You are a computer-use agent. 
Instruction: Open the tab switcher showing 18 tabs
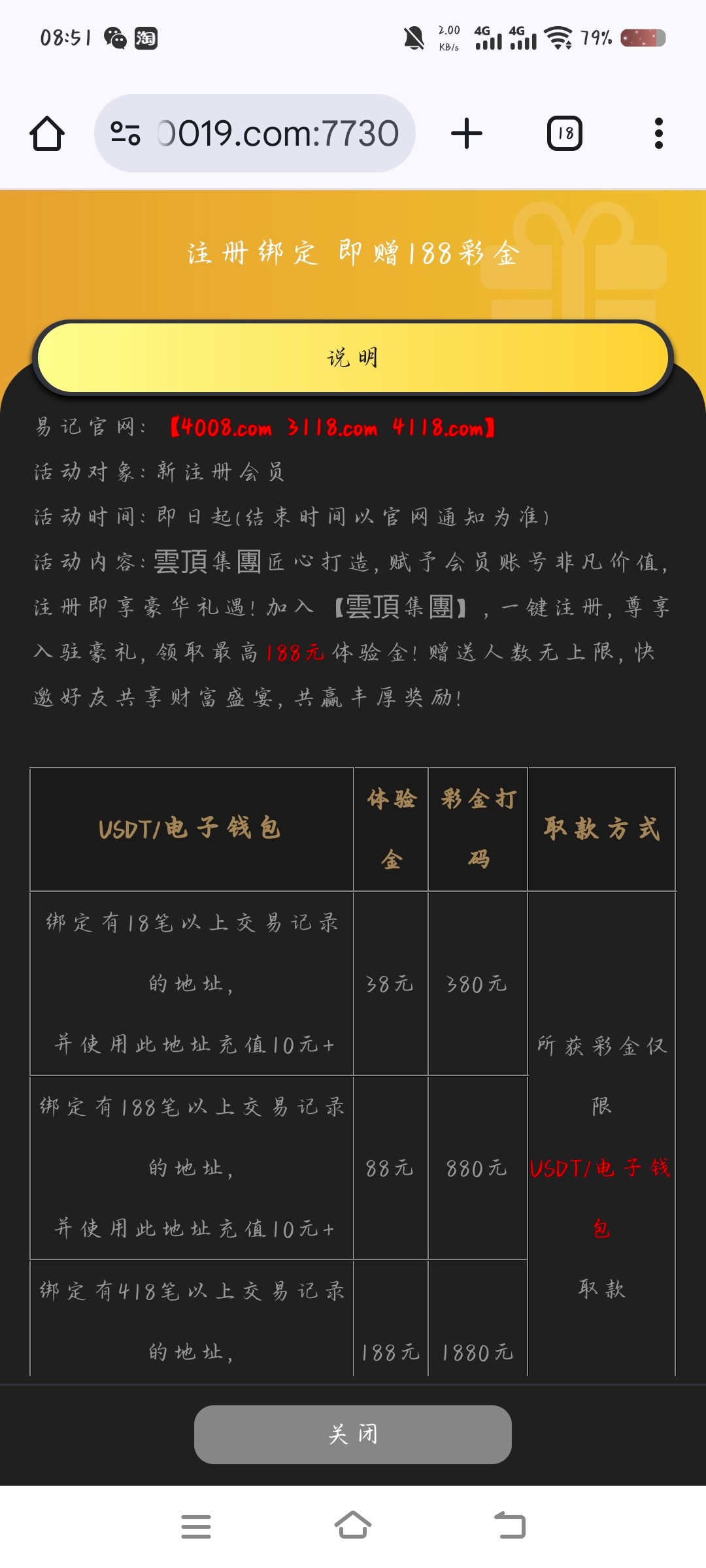[x=566, y=133]
